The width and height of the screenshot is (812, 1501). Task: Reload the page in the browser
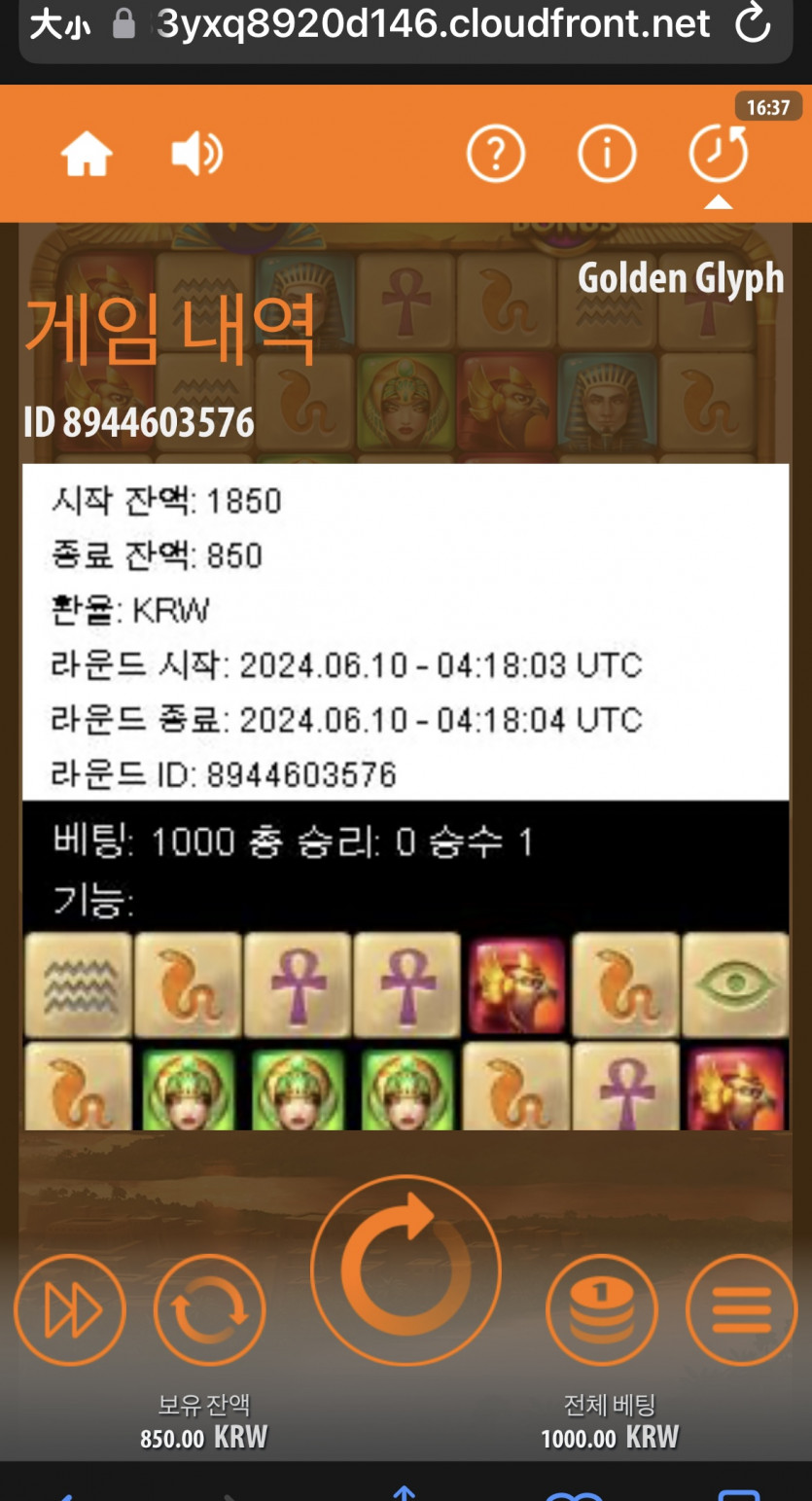753,25
